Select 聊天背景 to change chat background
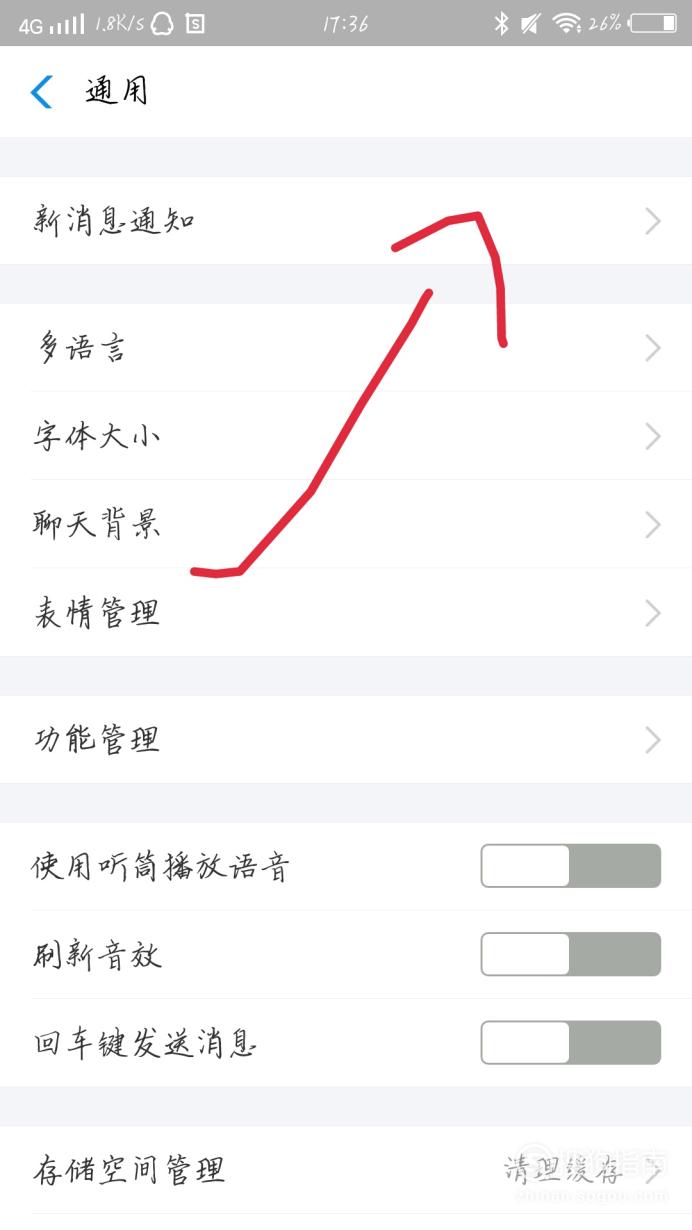 pos(346,524)
